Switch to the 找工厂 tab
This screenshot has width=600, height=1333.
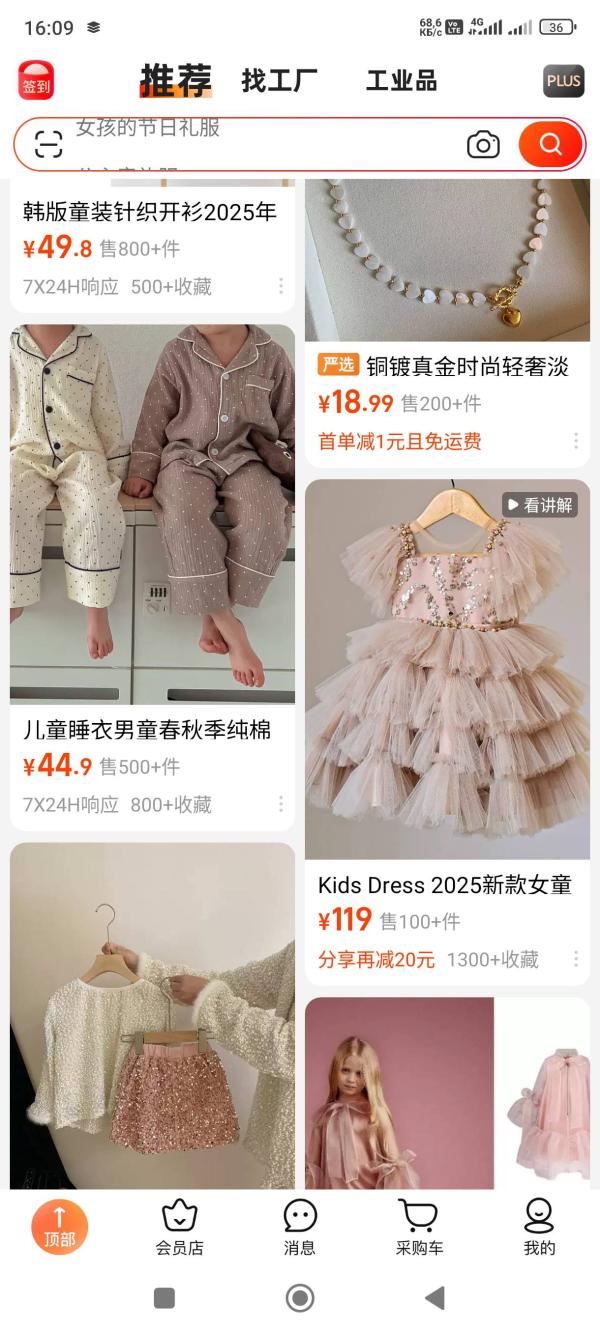click(x=279, y=81)
